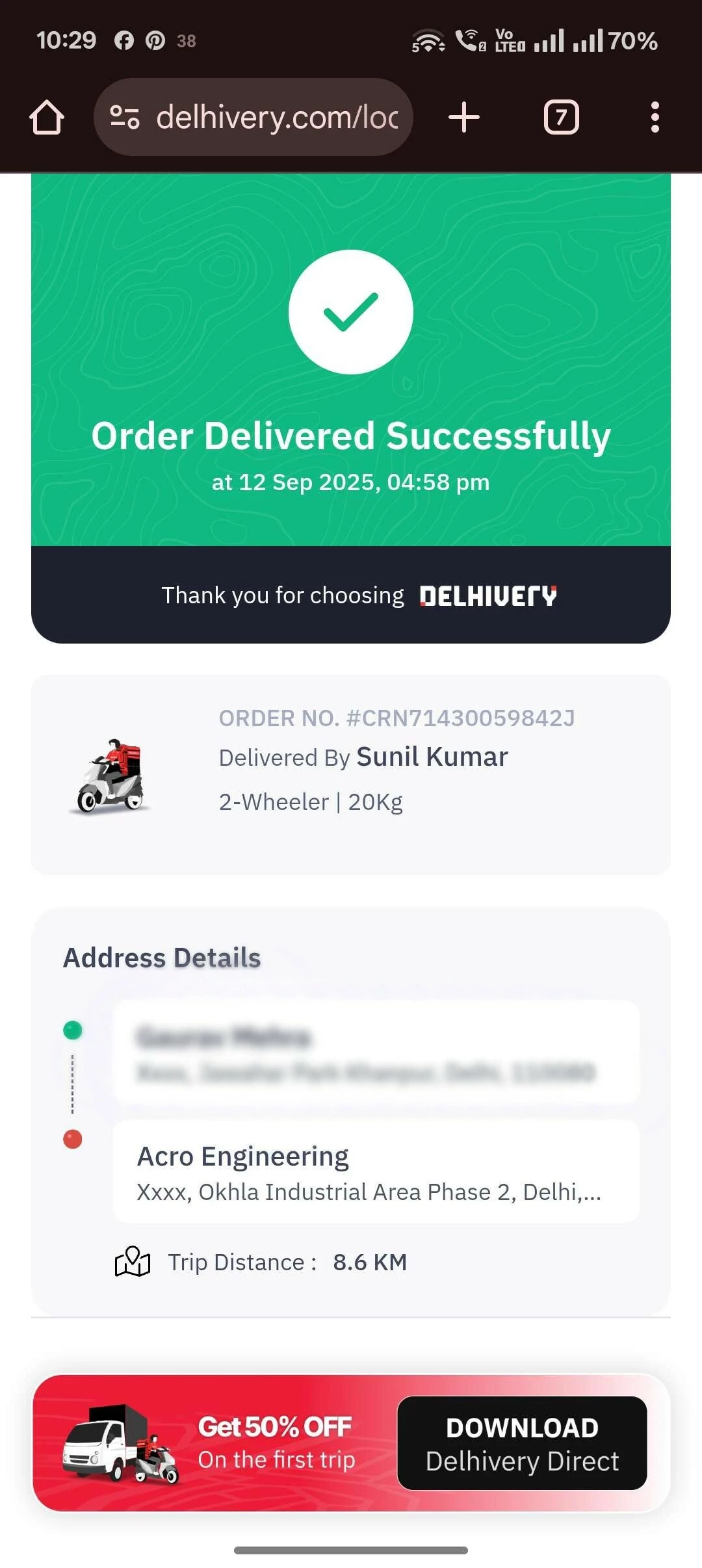Tap the delhivery.com address bar
This screenshot has height=1568, width=702.
276,118
